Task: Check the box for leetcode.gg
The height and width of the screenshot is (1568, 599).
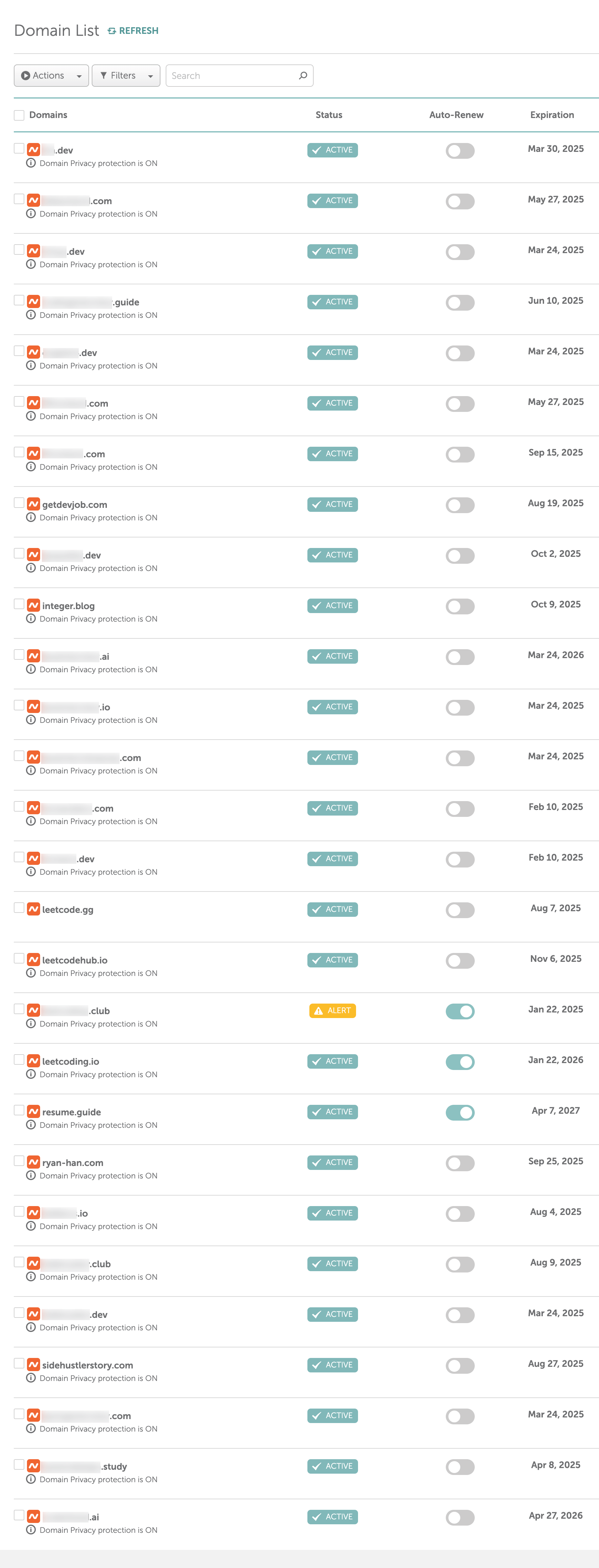Action: [x=19, y=908]
